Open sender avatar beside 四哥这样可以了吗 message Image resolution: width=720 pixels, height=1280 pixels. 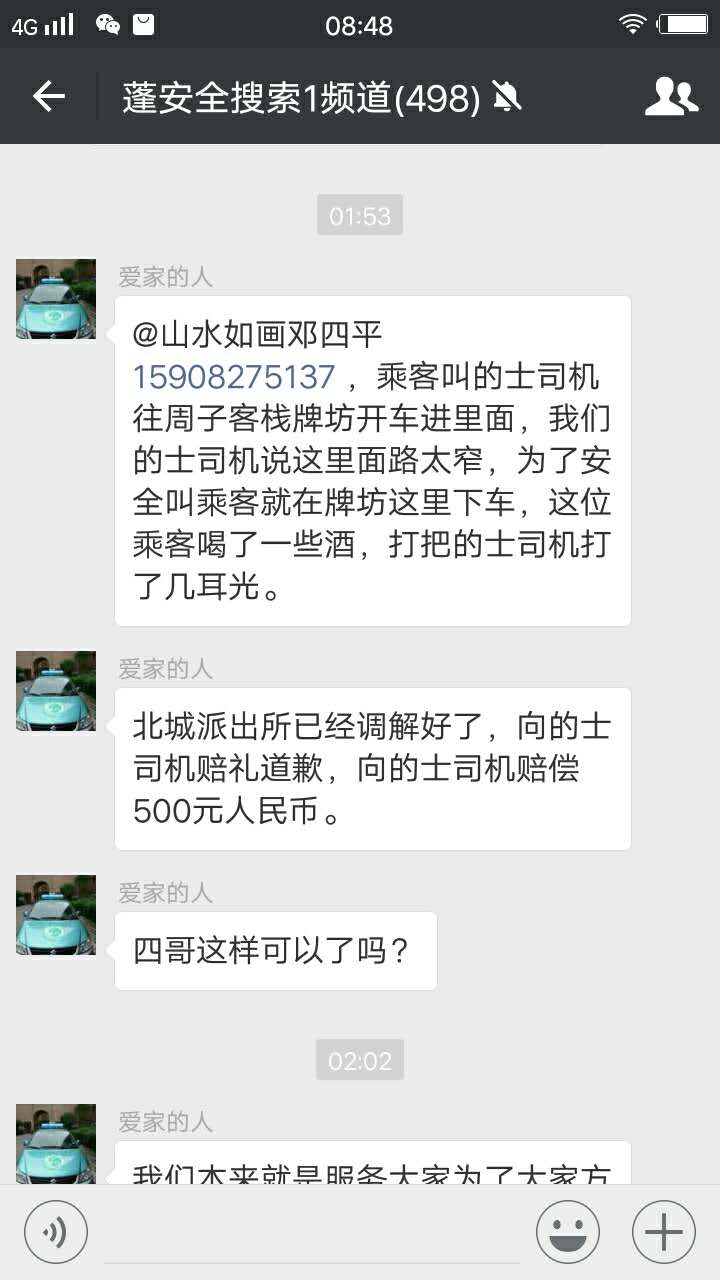tap(56, 915)
